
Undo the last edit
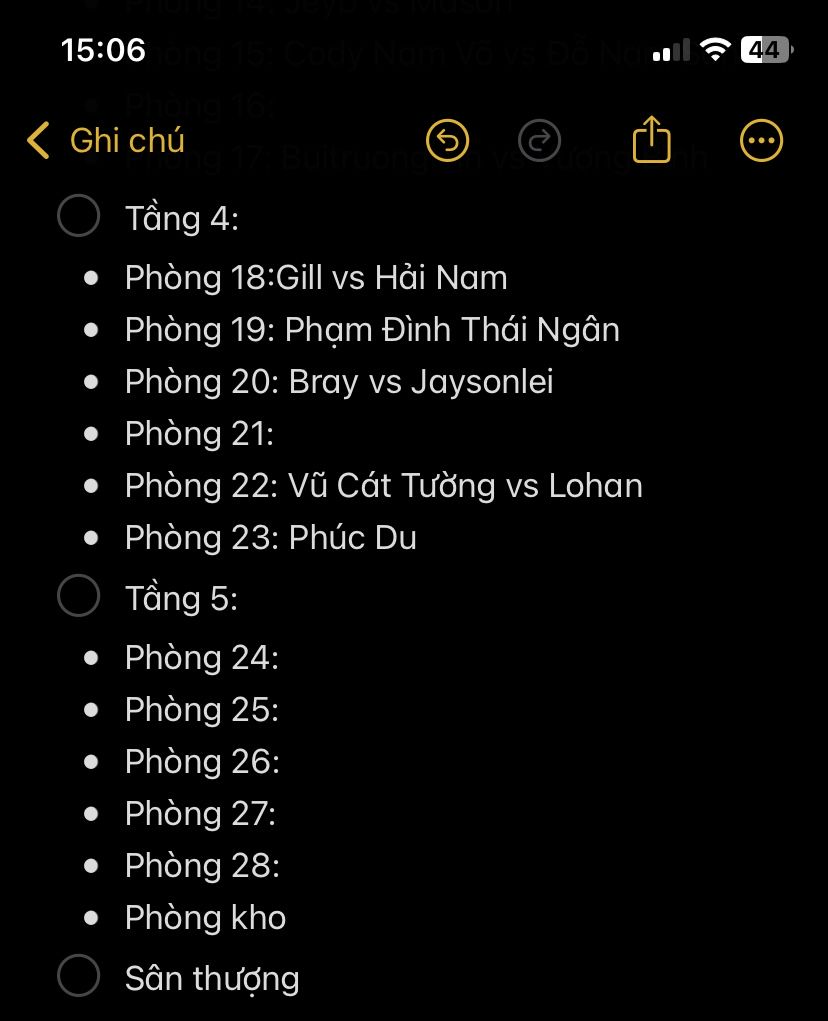pyautogui.click(x=447, y=141)
